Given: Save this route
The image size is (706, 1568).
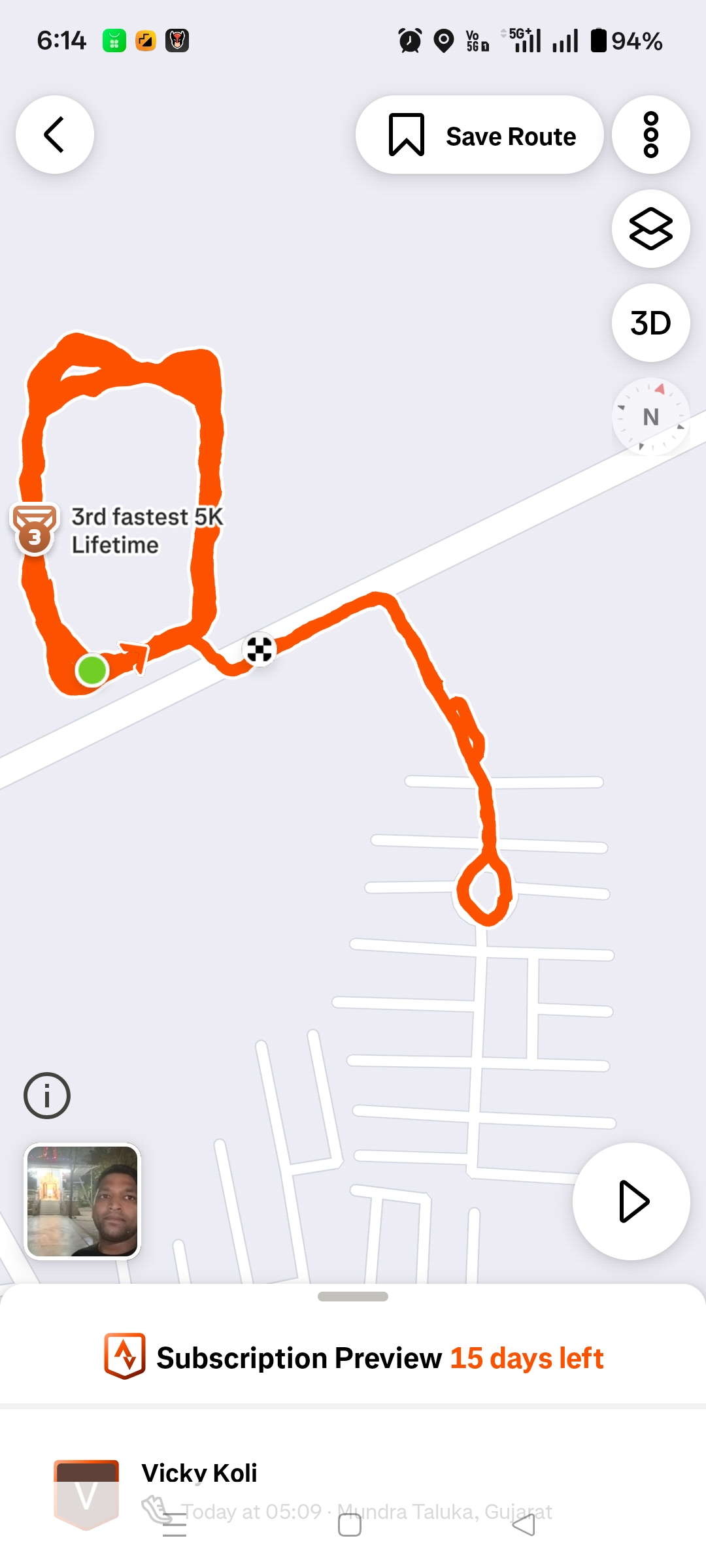Looking at the screenshot, I should click(x=479, y=135).
